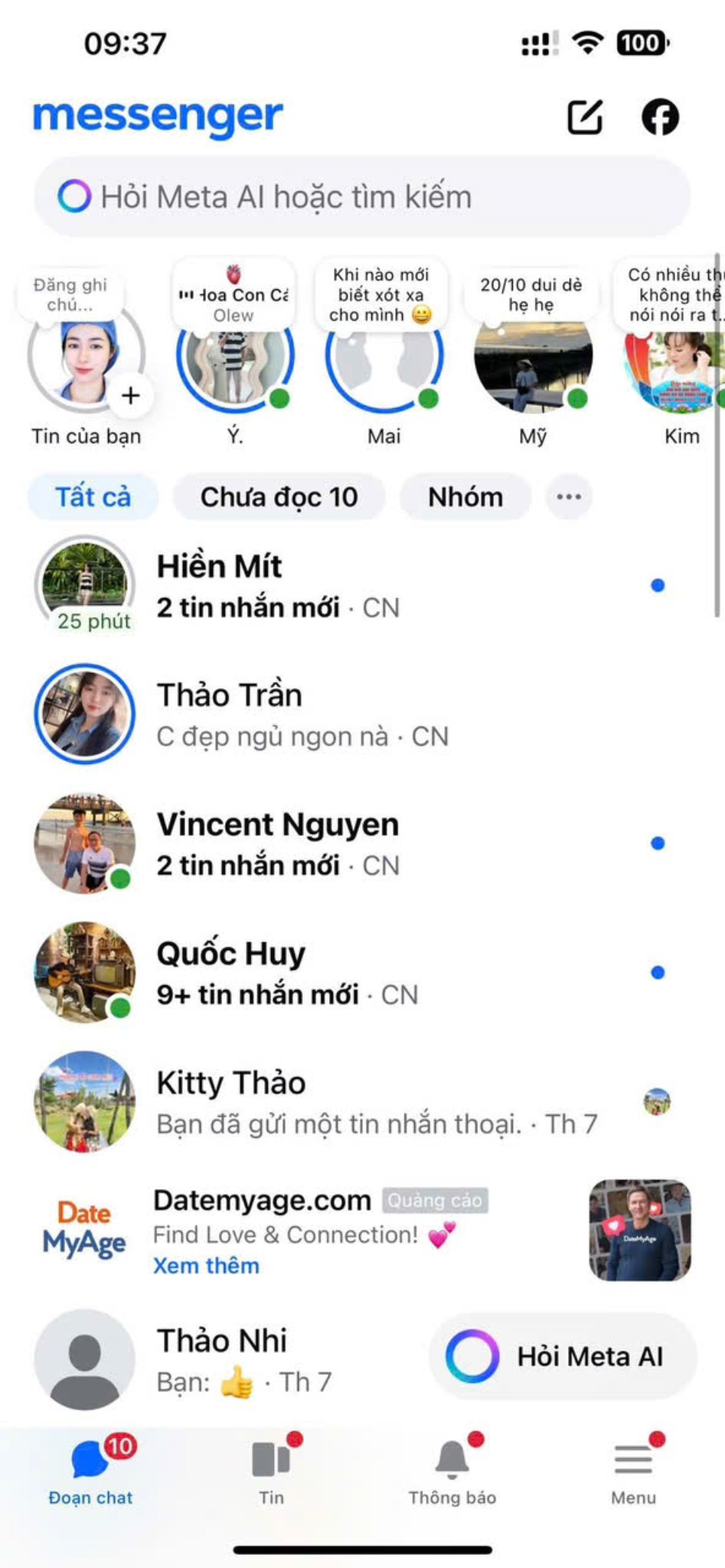The image size is (725, 1568).
Task: Open the chat with Thảo Nhi
Action: pos(230,1360)
